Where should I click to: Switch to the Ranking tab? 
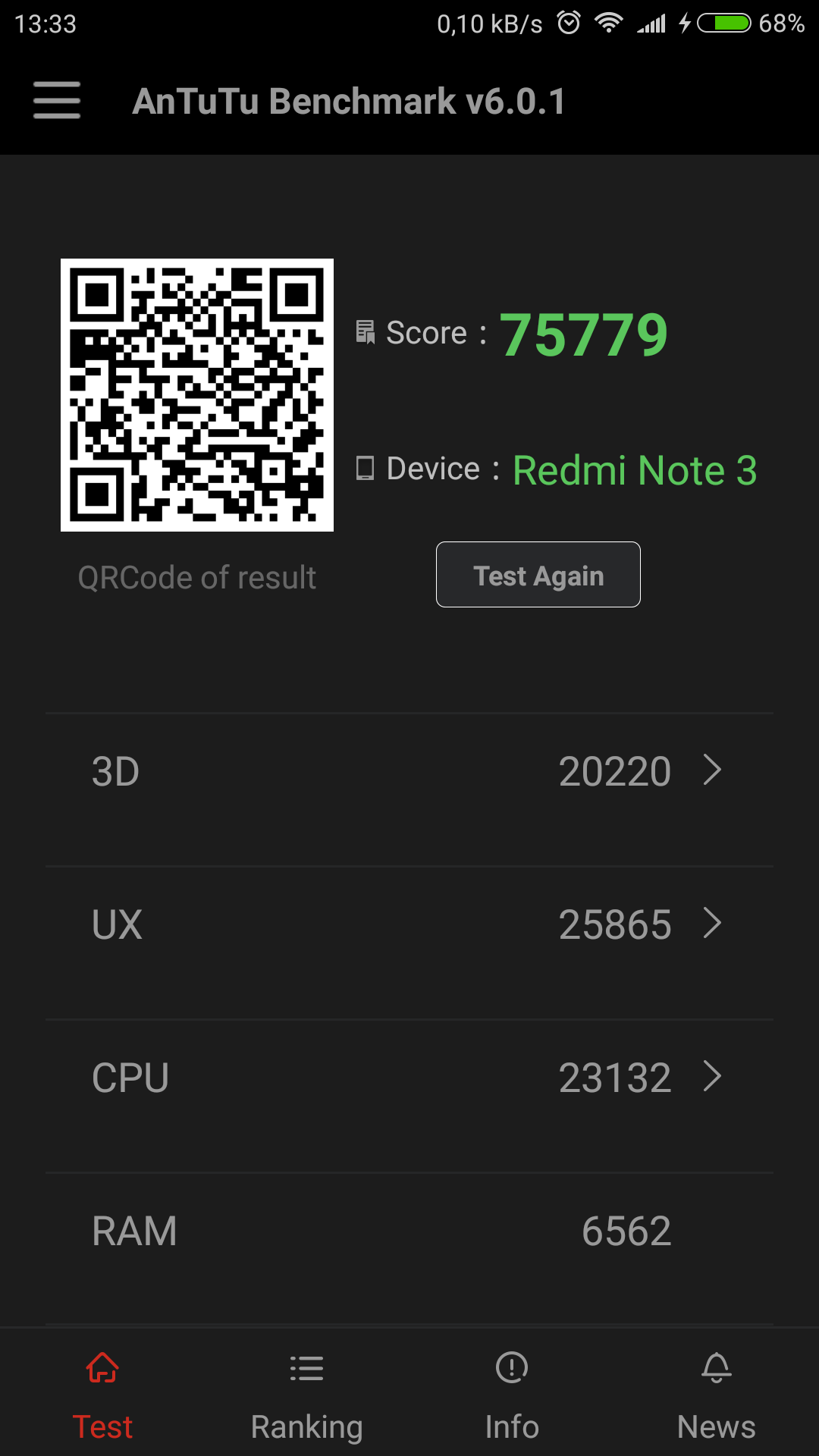coord(306,1395)
